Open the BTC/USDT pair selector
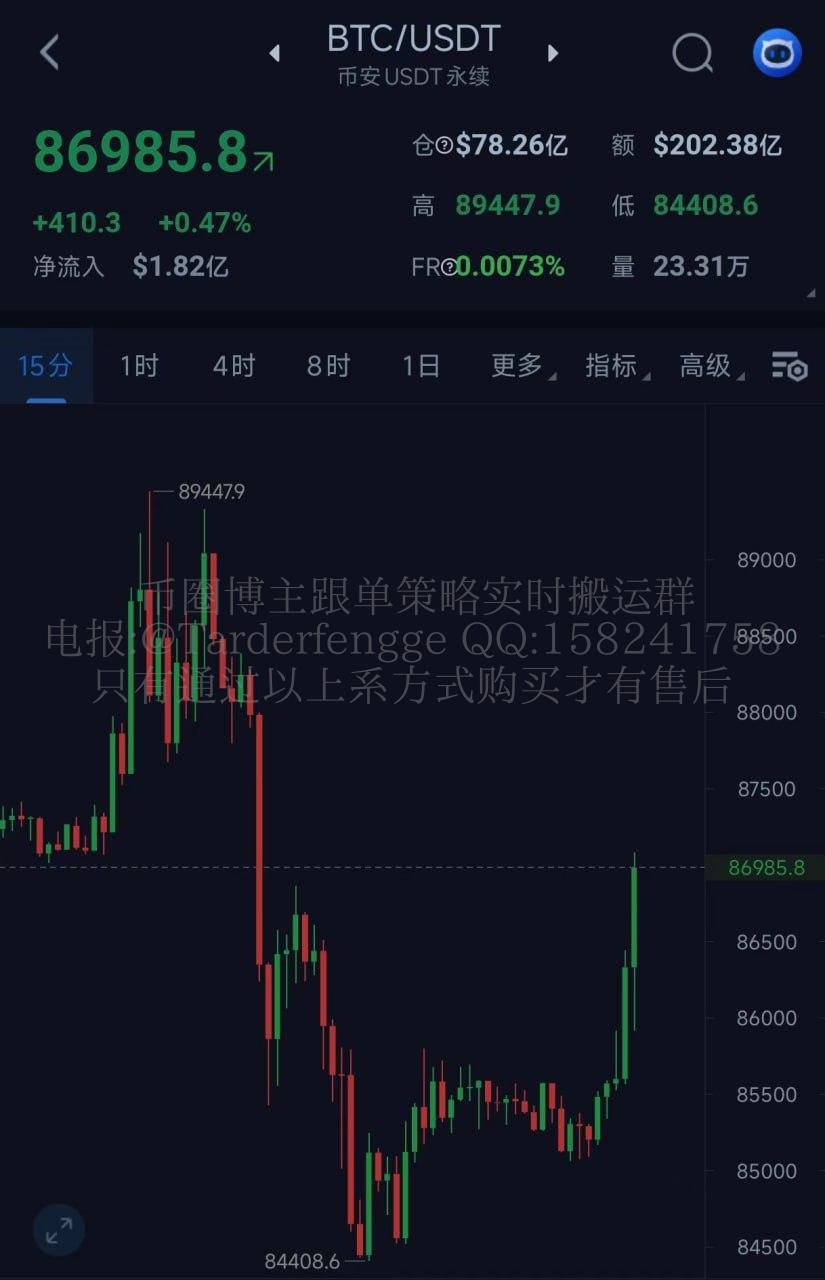Image resolution: width=825 pixels, height=1280 pixels. (x=413, y=40)
